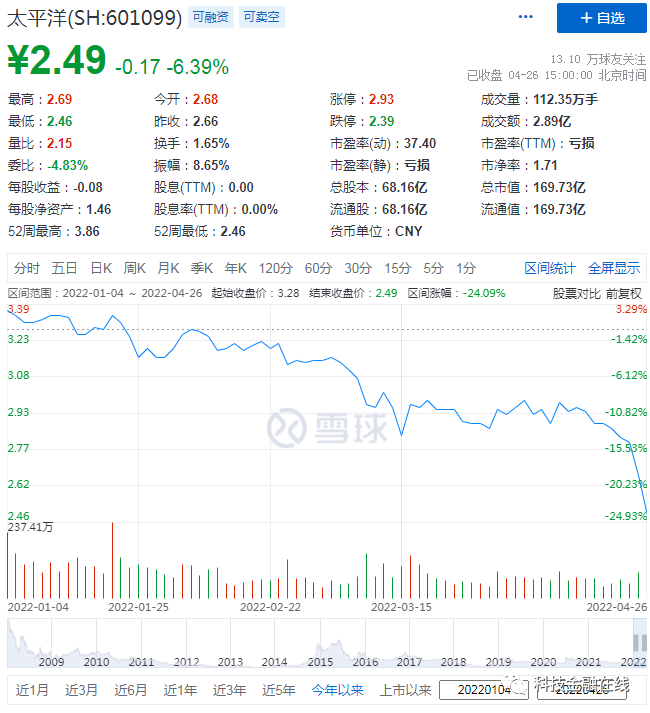Show the 年K chart
Image resolution: width=650 pixels, height=713 pixels.
click(x=235, y=268)
